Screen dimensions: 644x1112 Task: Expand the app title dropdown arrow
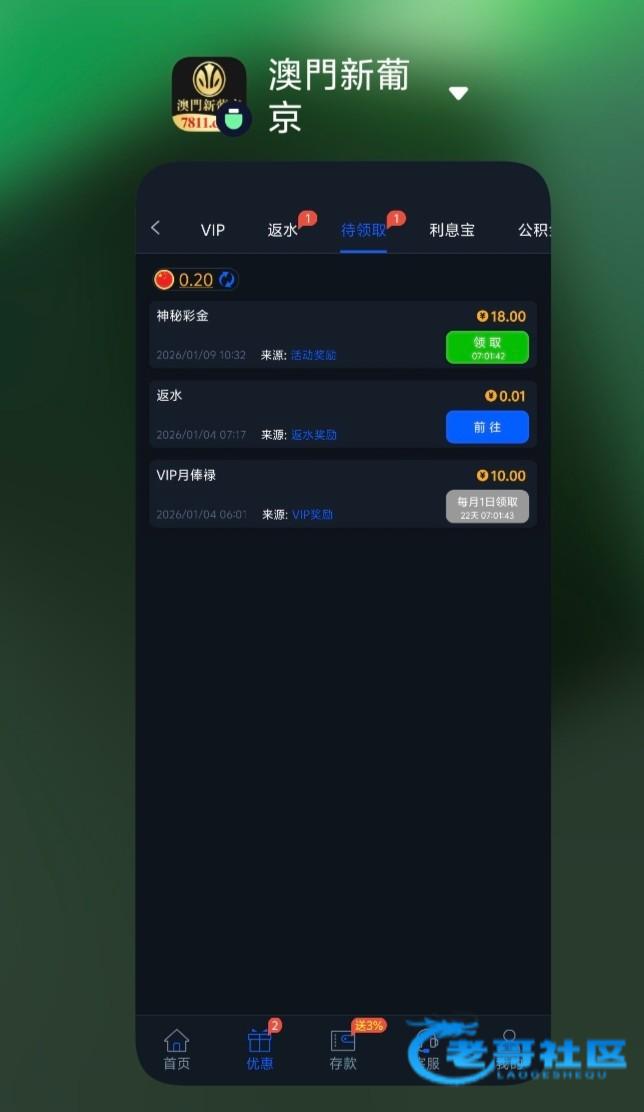458,93
